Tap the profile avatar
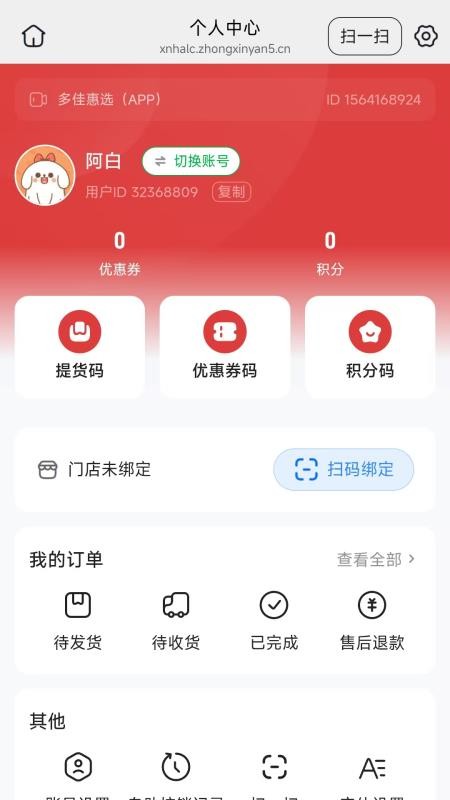 (x=45, y=176)
